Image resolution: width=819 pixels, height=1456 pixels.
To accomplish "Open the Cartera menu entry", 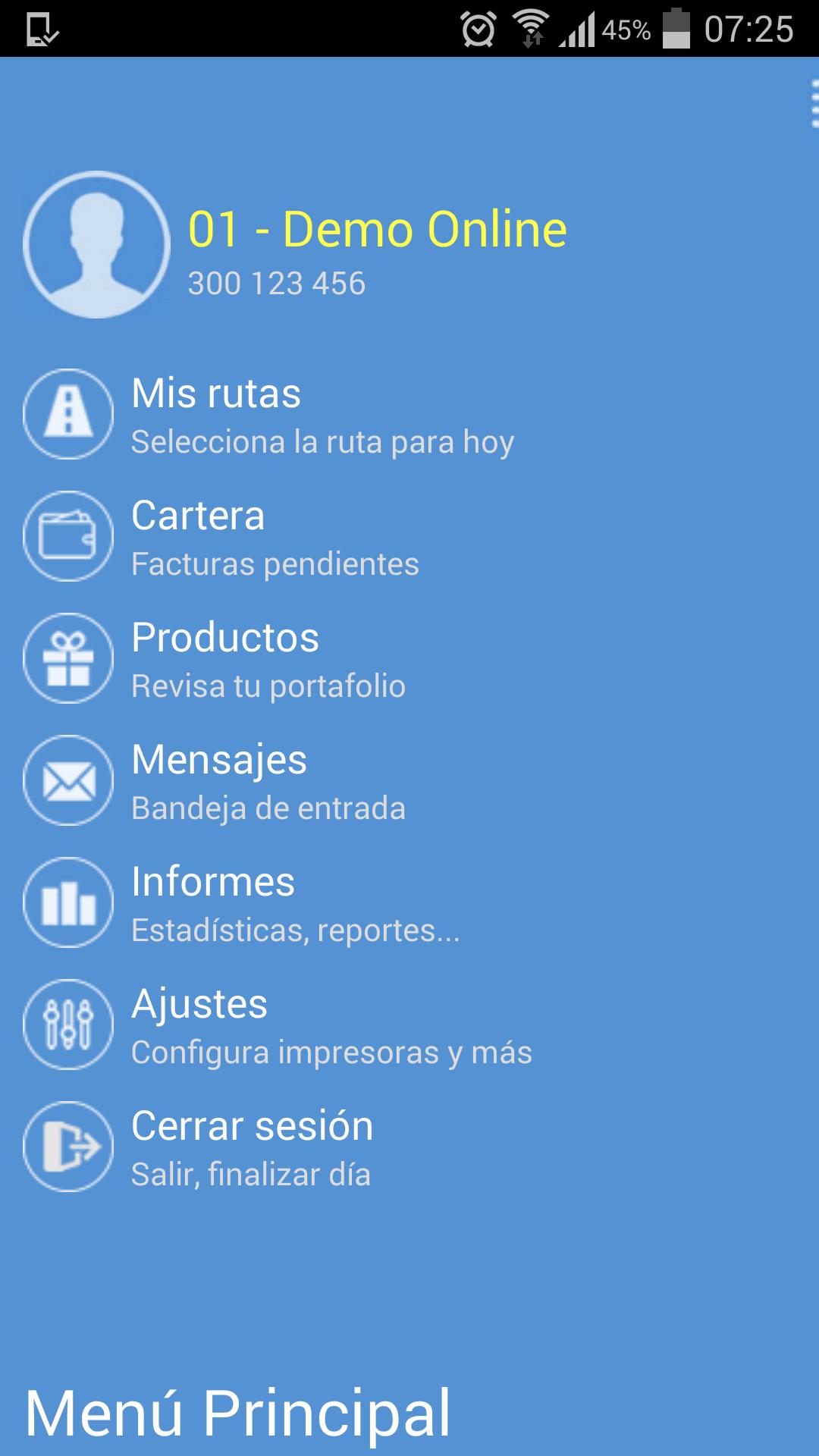I will pyautogui.click(x=198, y=516).
